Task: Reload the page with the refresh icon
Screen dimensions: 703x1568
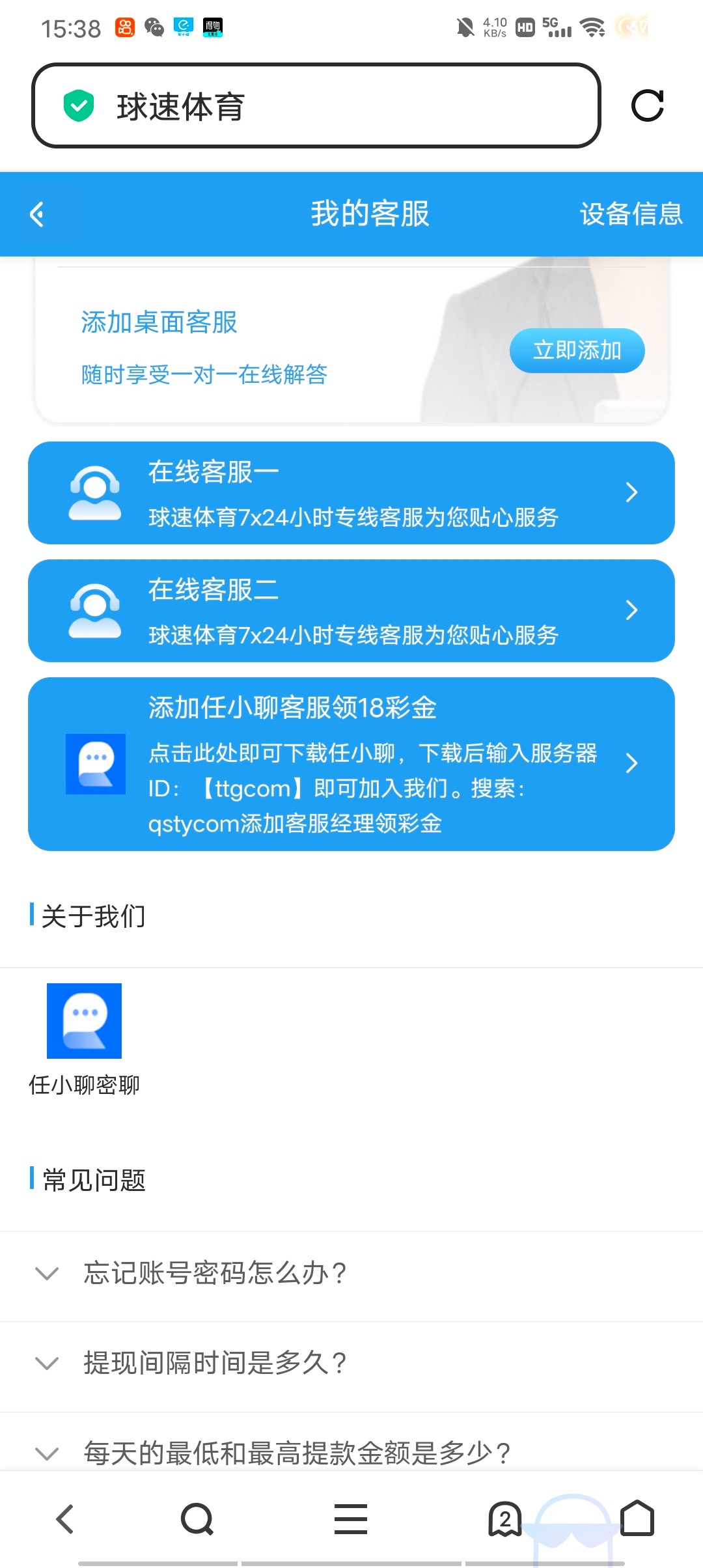Action: point(647,106)
